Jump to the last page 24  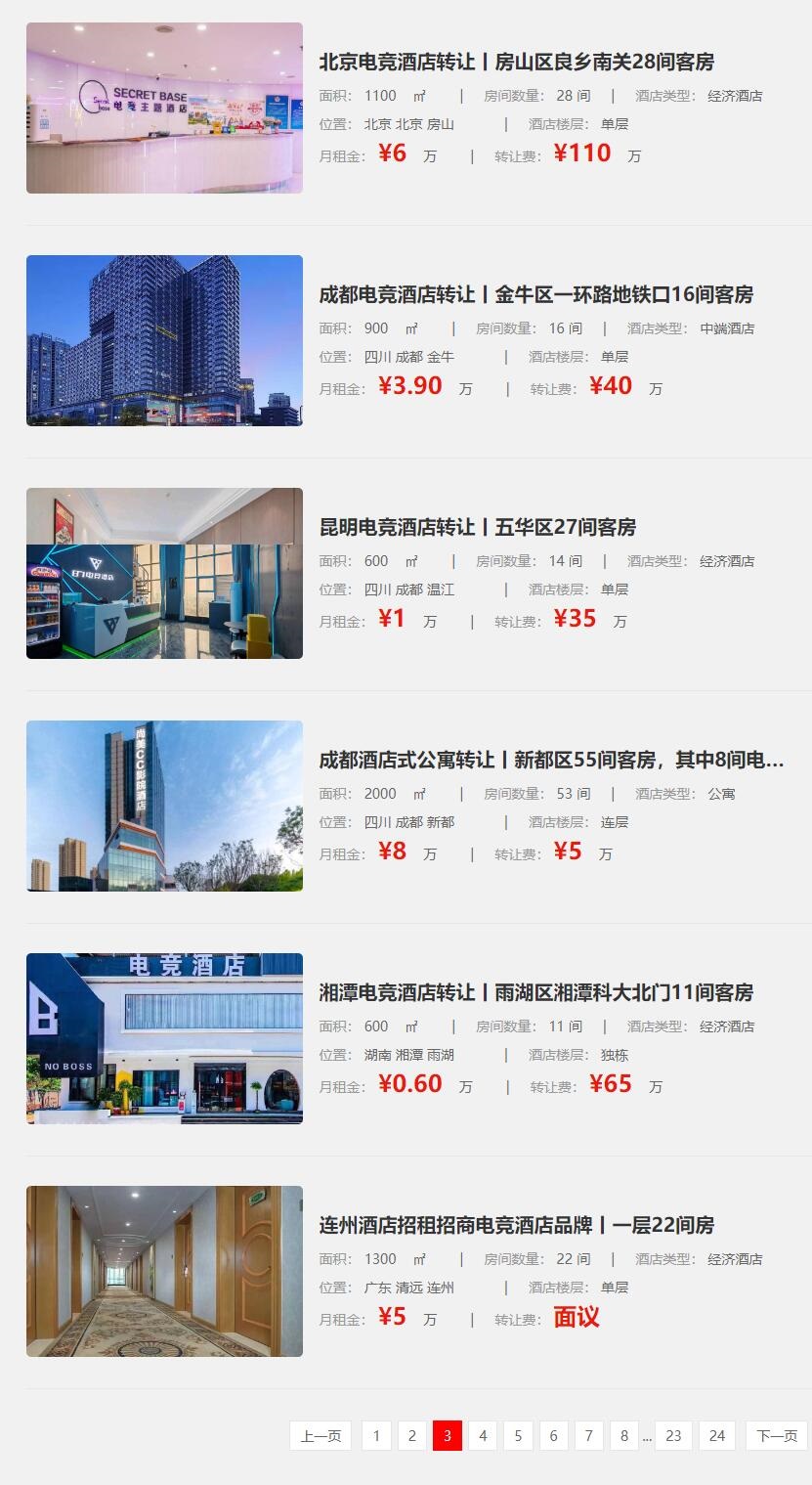click(x=717, y=1435)
